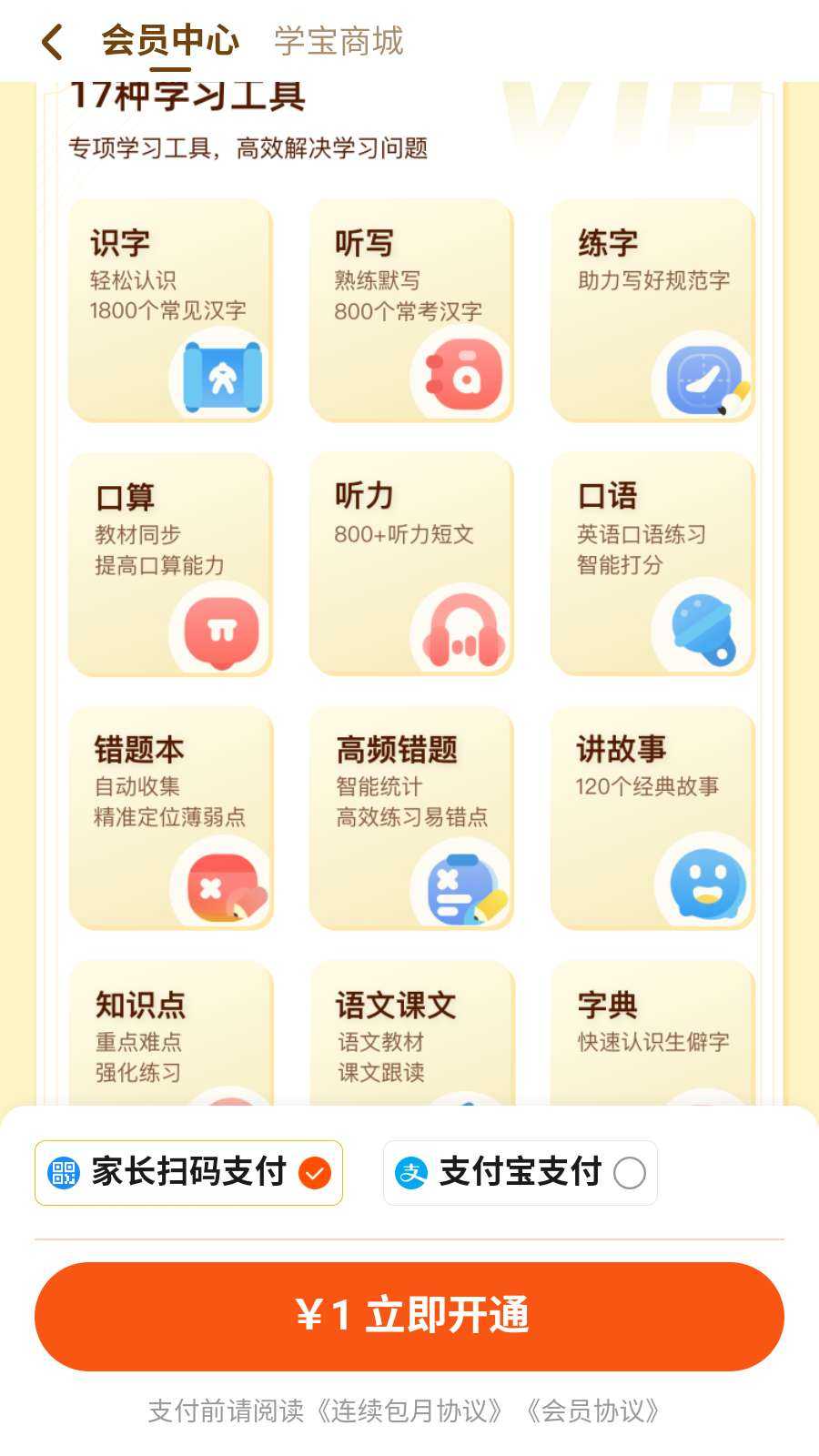Tap the 口算 mental math icon
This screenshot has width=819, height=1456.
click(218, 631)
